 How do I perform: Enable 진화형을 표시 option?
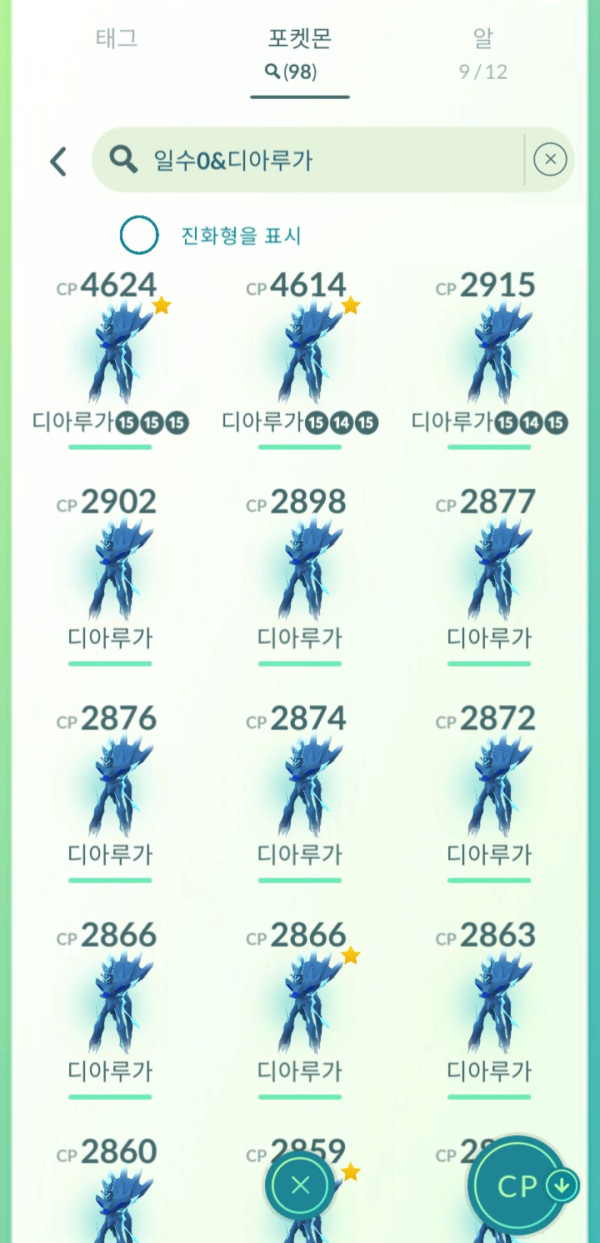pyautogui.click(x=139, y=236)
